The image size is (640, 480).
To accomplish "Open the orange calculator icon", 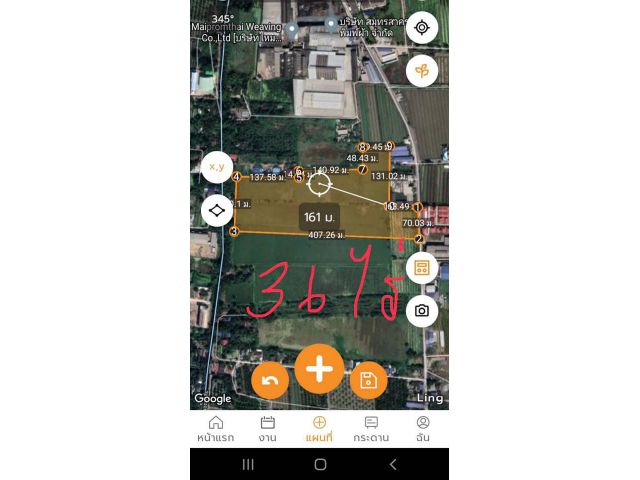I will pyautogui.click(x=422, y=268).
